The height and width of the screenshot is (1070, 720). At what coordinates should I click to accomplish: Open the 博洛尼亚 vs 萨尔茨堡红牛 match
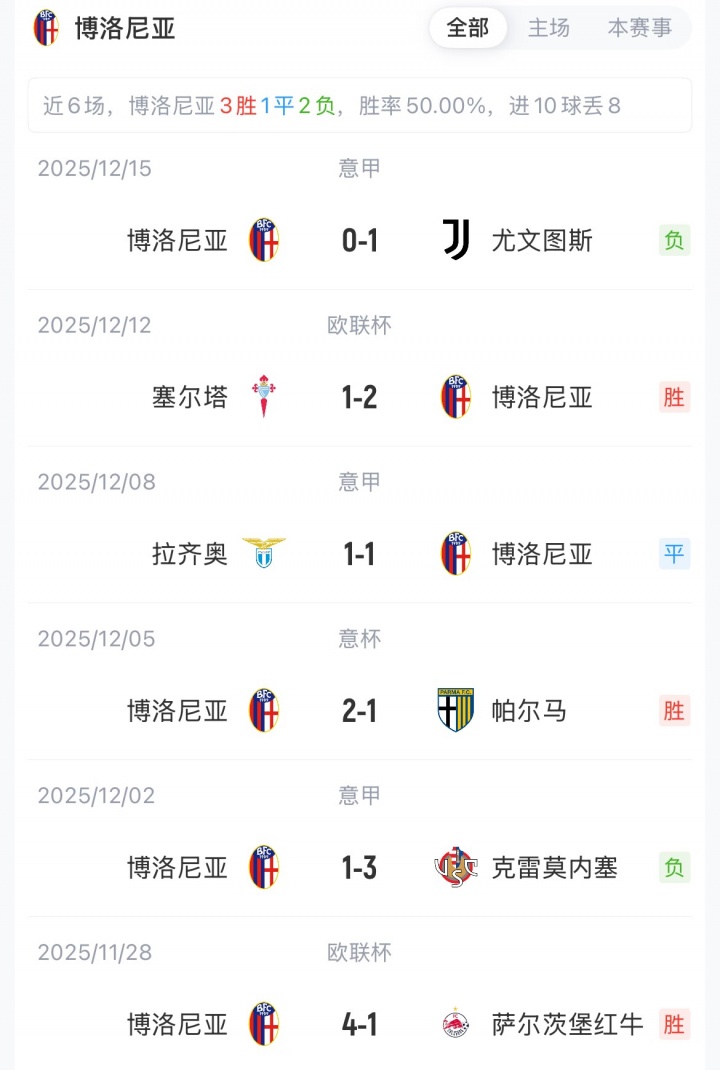(x=360, y=1024)
